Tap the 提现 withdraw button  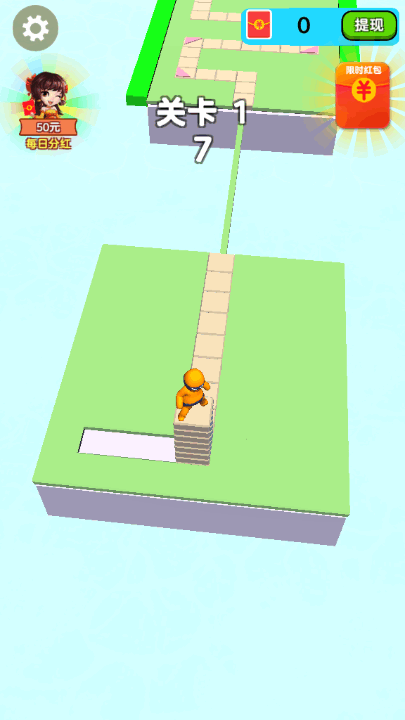[x=369, y=25]
